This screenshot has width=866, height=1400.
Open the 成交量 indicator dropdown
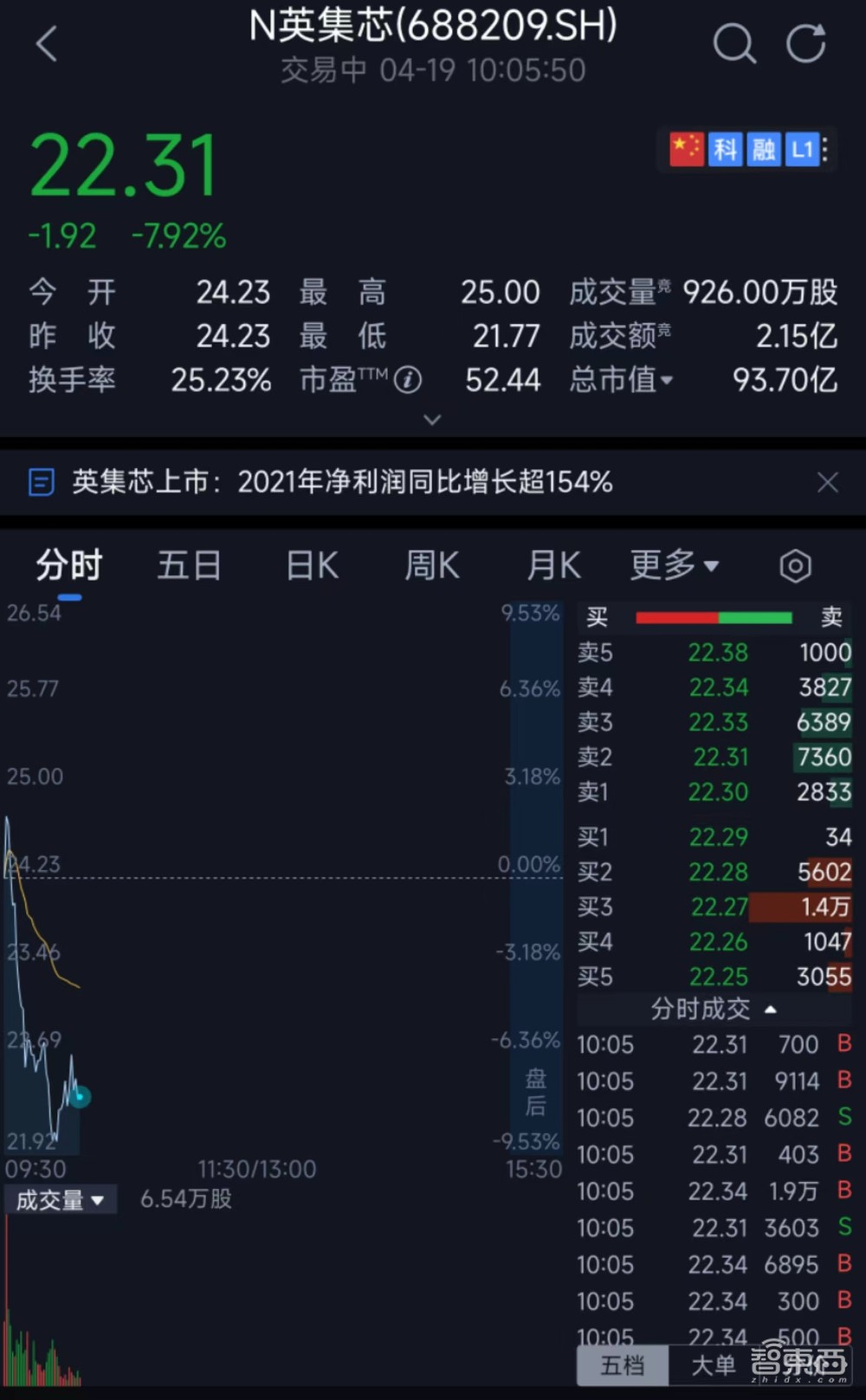(x=60, y=1200)
